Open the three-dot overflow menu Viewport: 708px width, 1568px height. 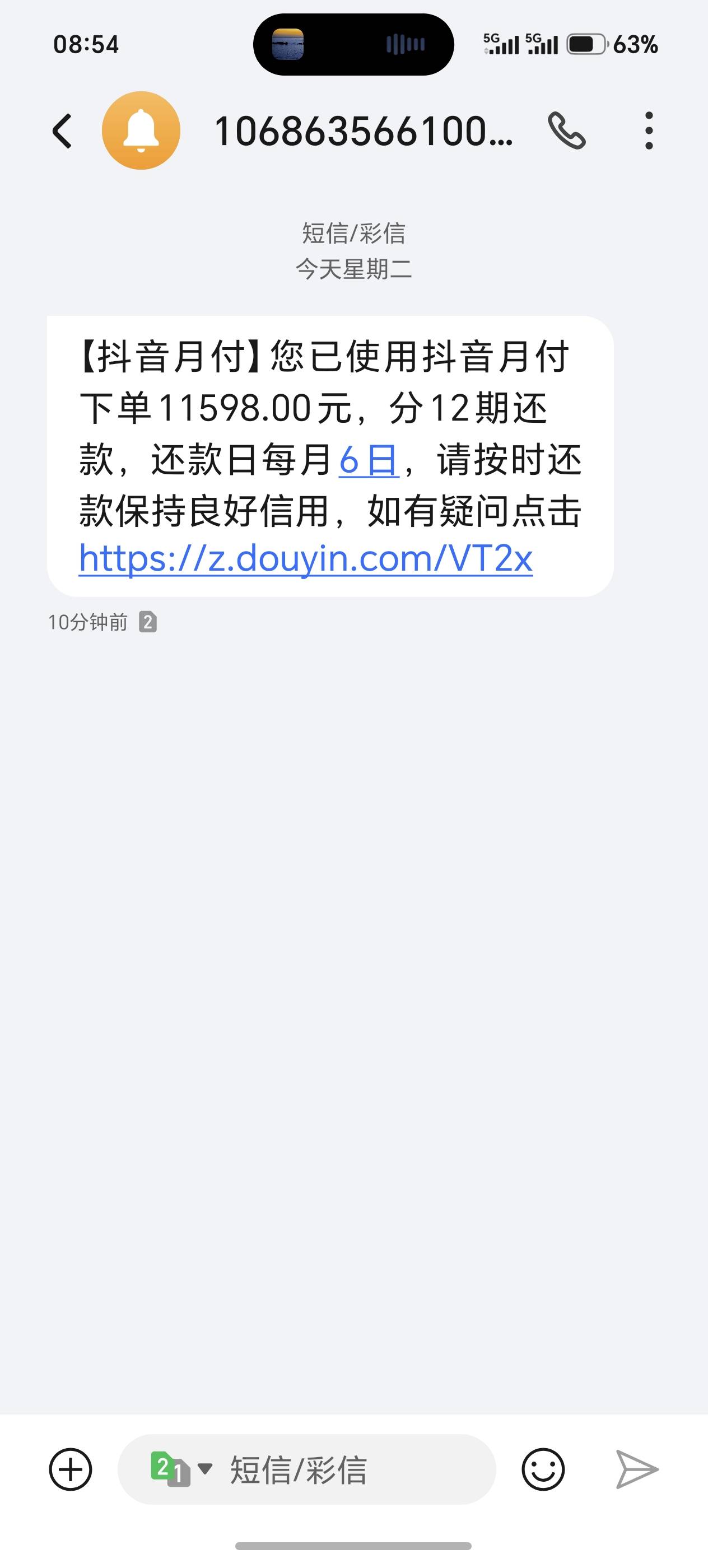click(649, 131)
